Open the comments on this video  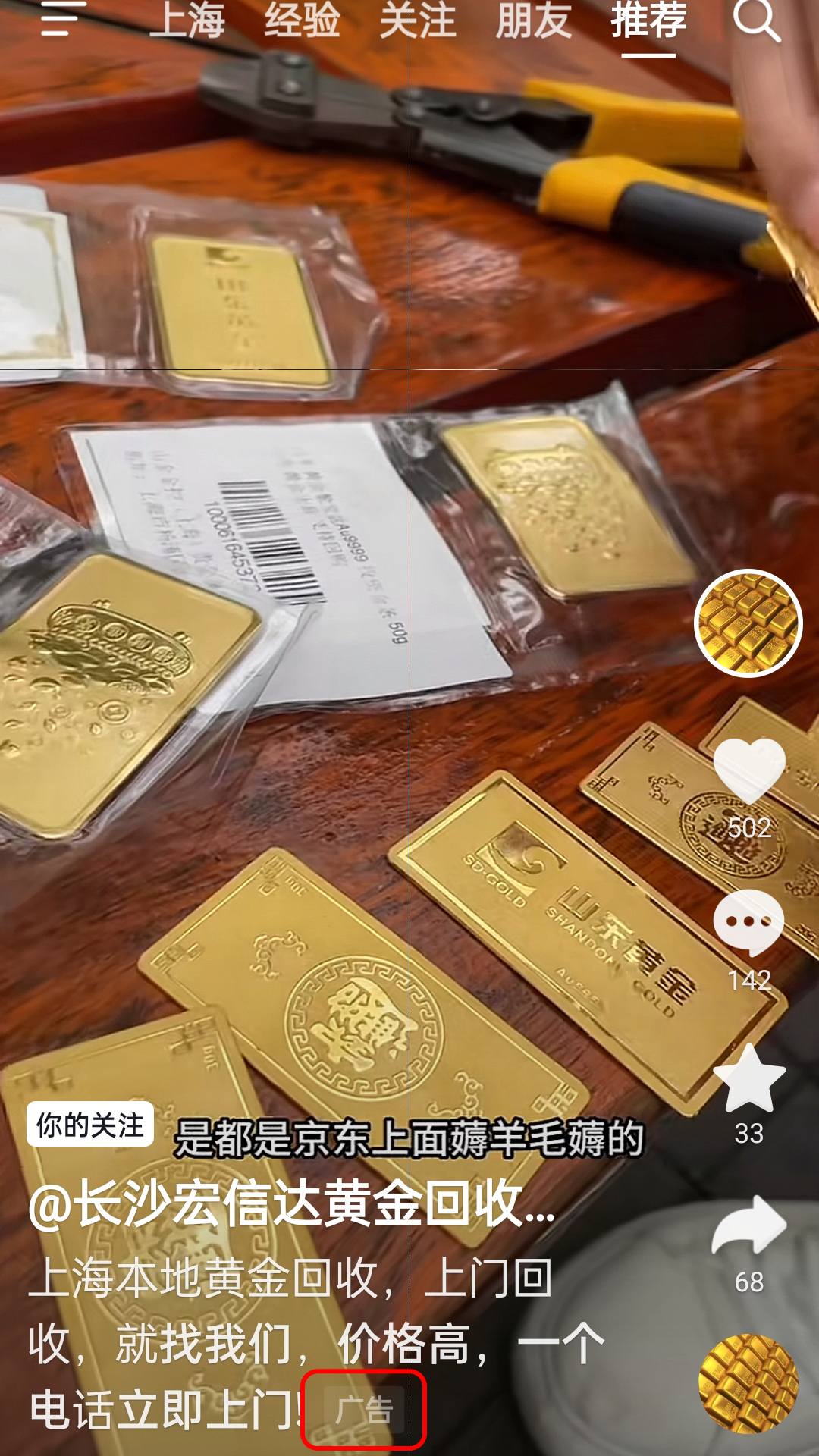click(748, 922)
